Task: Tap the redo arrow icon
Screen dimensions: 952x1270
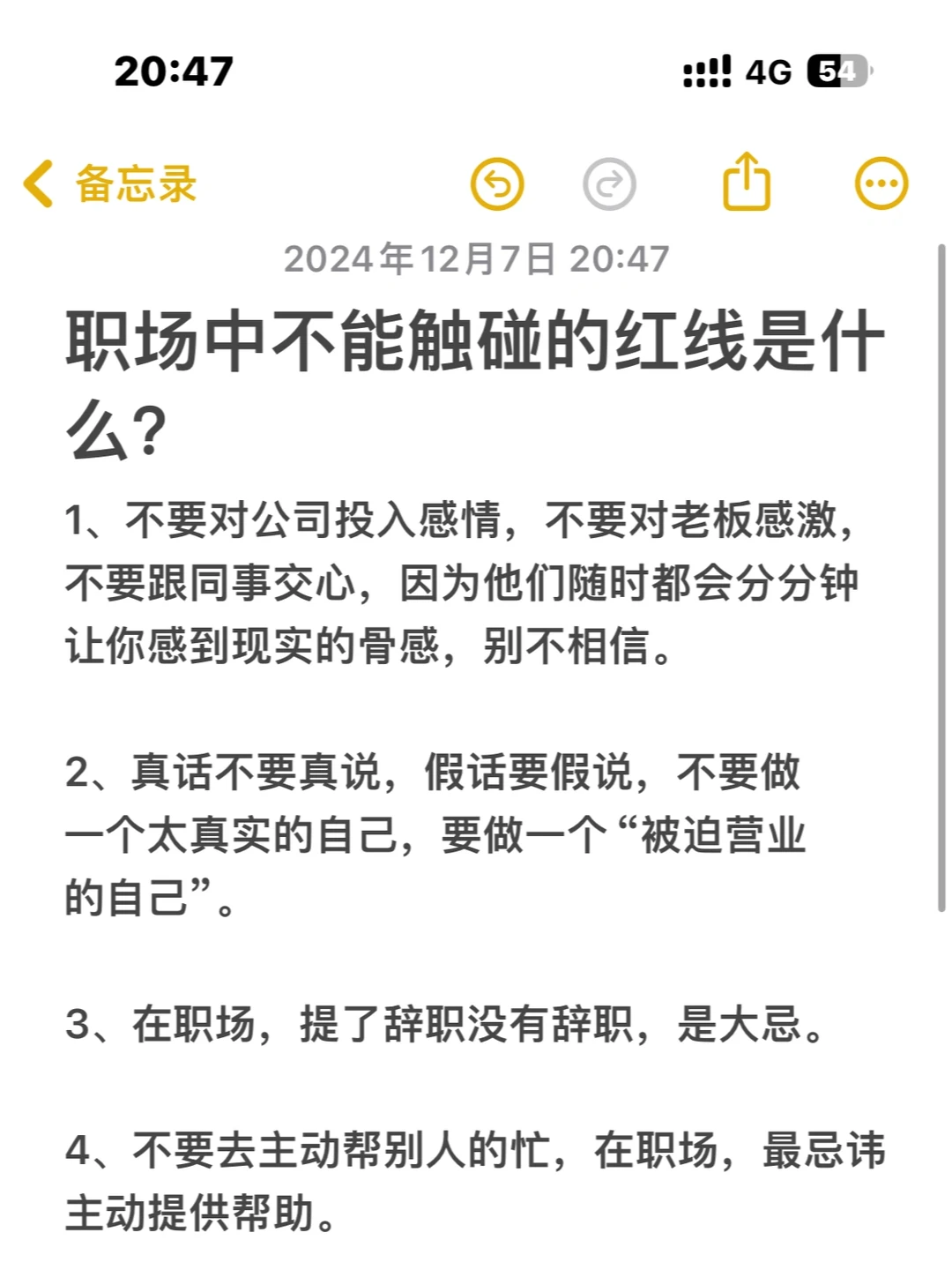Action: coord(606,183)
